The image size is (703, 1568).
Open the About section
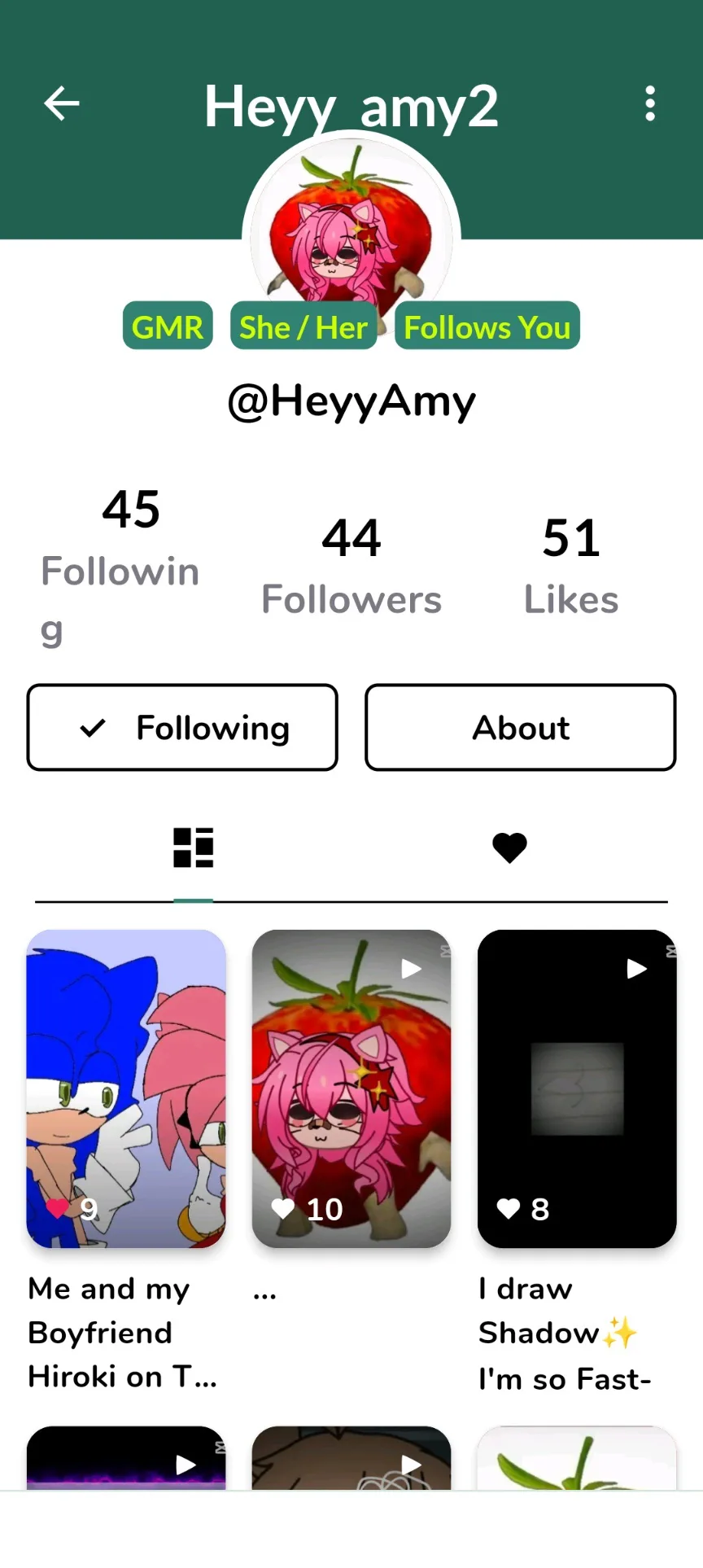pyautogui.click(x=521, y=727)
